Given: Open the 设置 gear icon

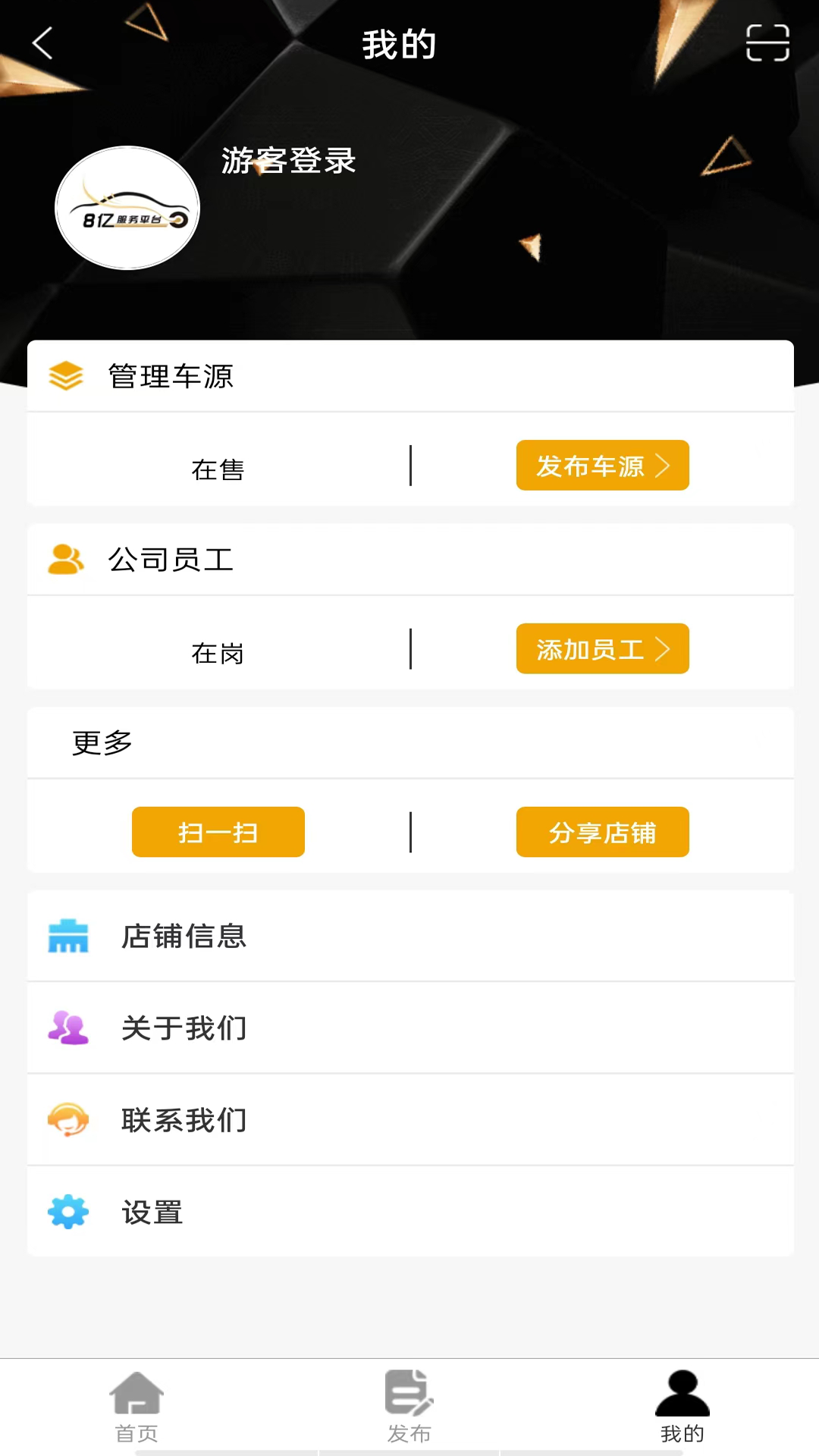Looking at the screenshot, I should click(x=68, y=1212).
